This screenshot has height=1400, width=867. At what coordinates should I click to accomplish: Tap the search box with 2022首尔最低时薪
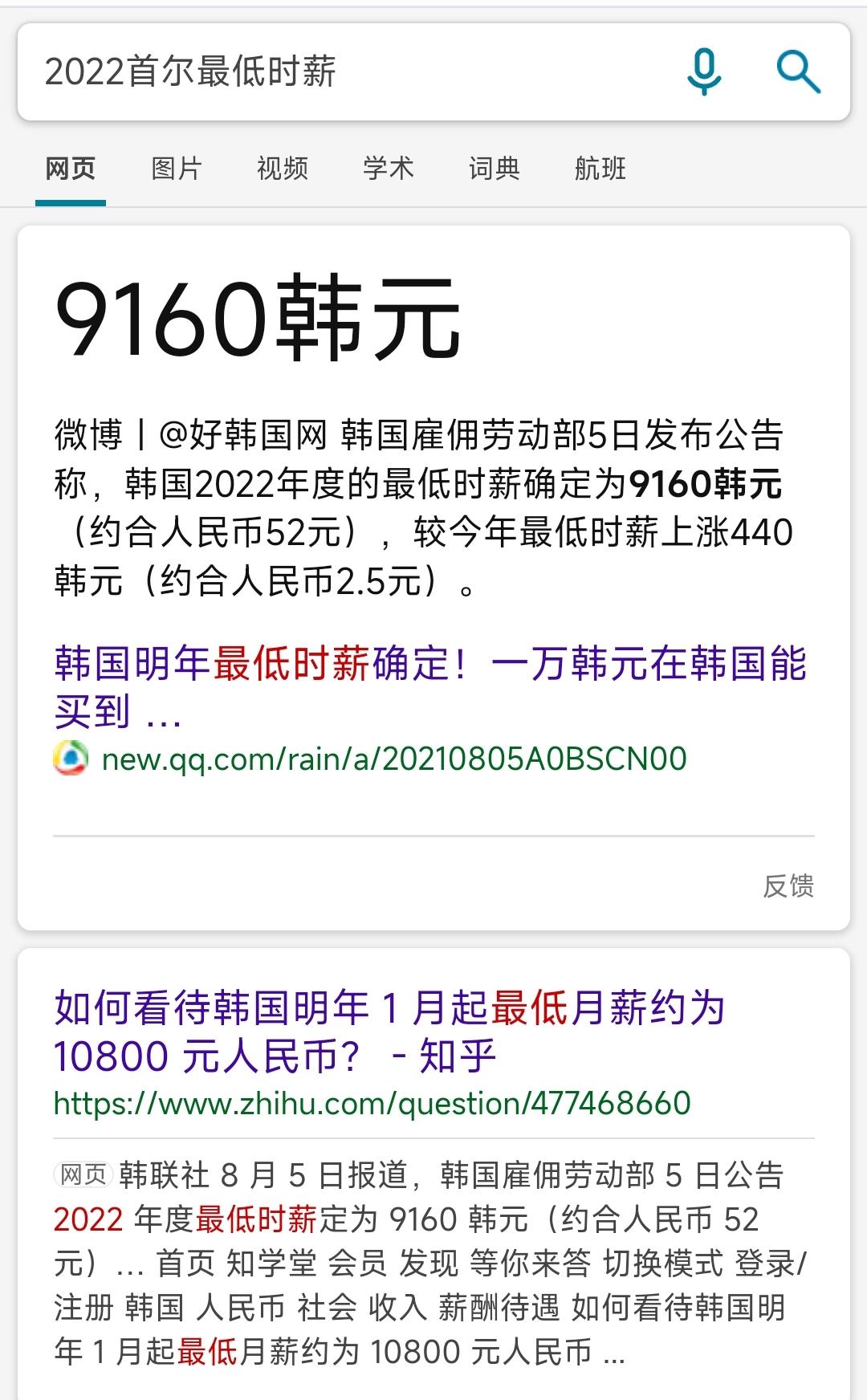pos(345,72)
